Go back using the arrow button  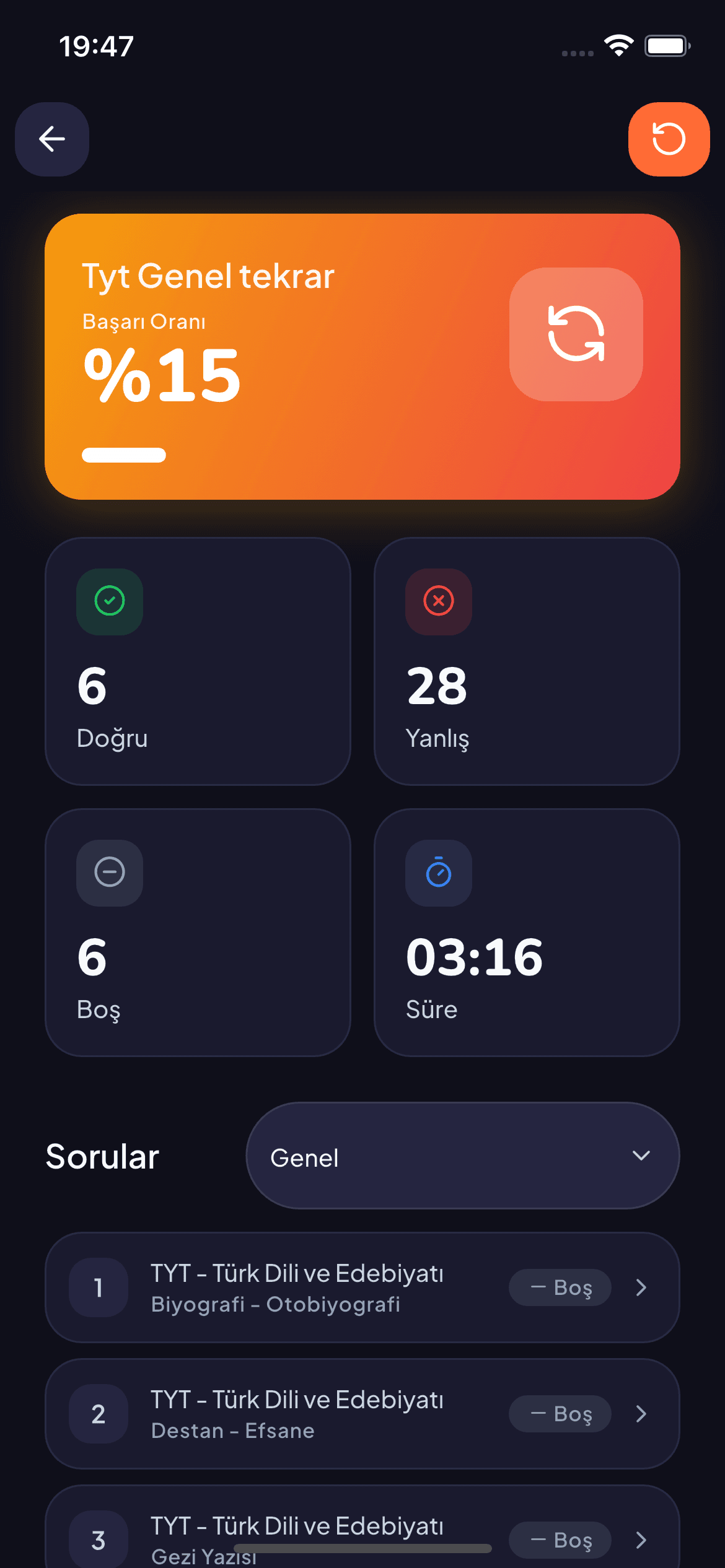pos(52,139)
